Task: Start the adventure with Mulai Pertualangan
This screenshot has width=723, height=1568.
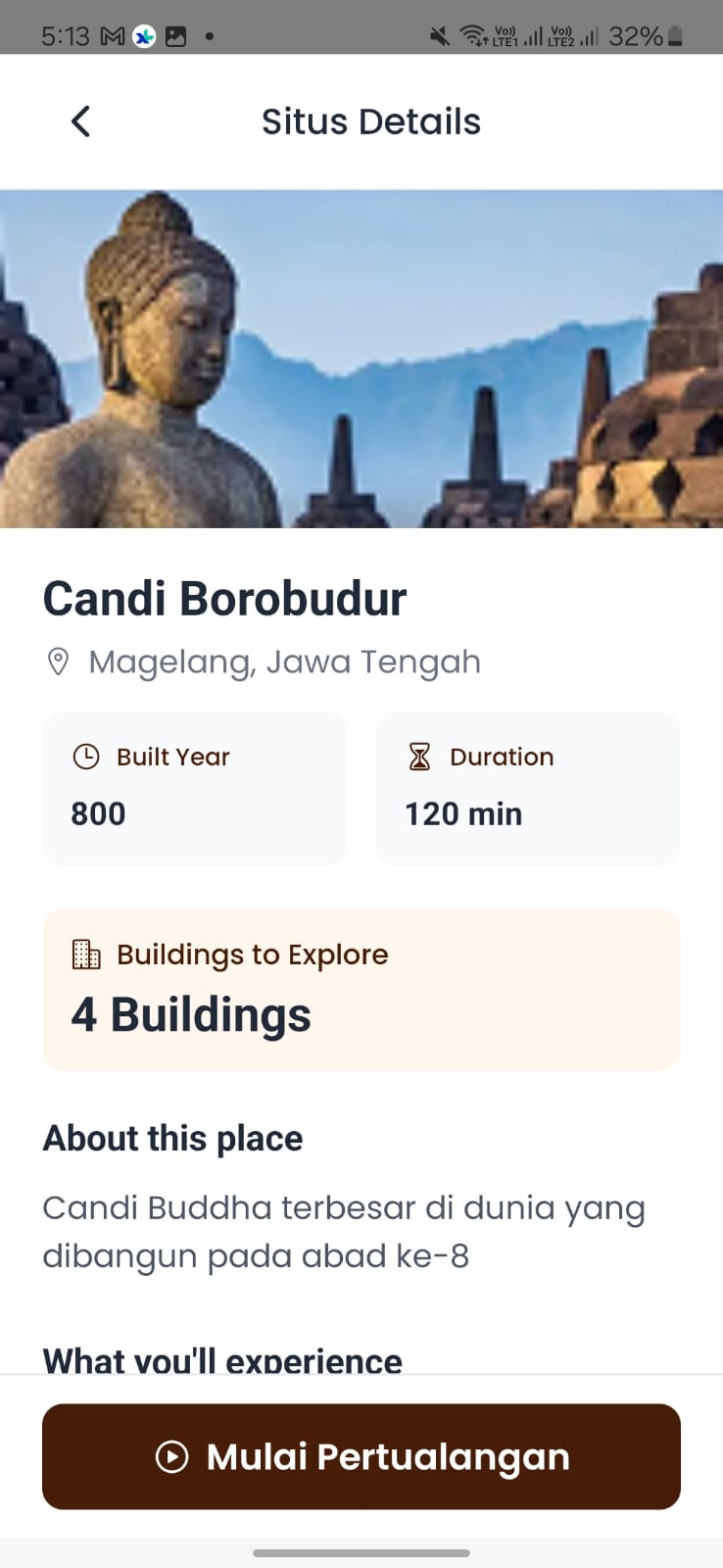Action: 361,1456
